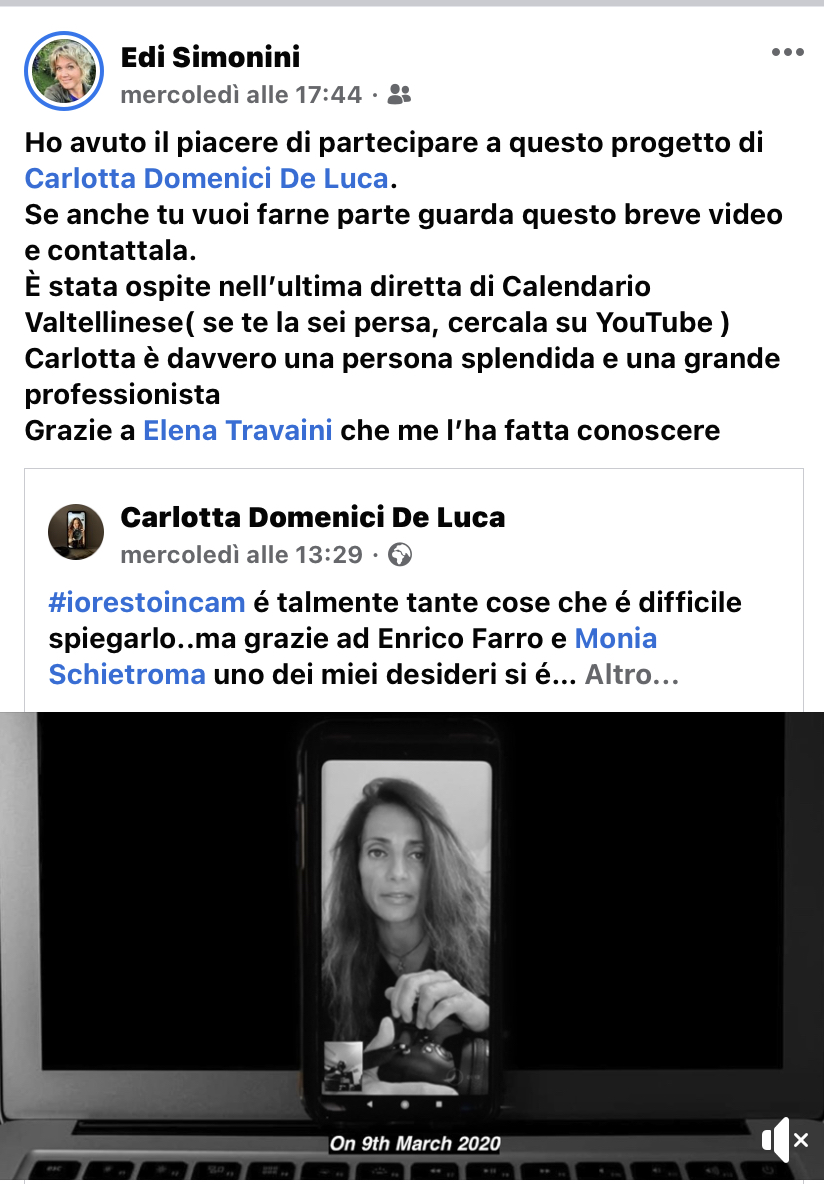This screenshot has height=1184, width=824.
Task: Open Elena Travaini's profile link
Action: (x=238, y=431)
